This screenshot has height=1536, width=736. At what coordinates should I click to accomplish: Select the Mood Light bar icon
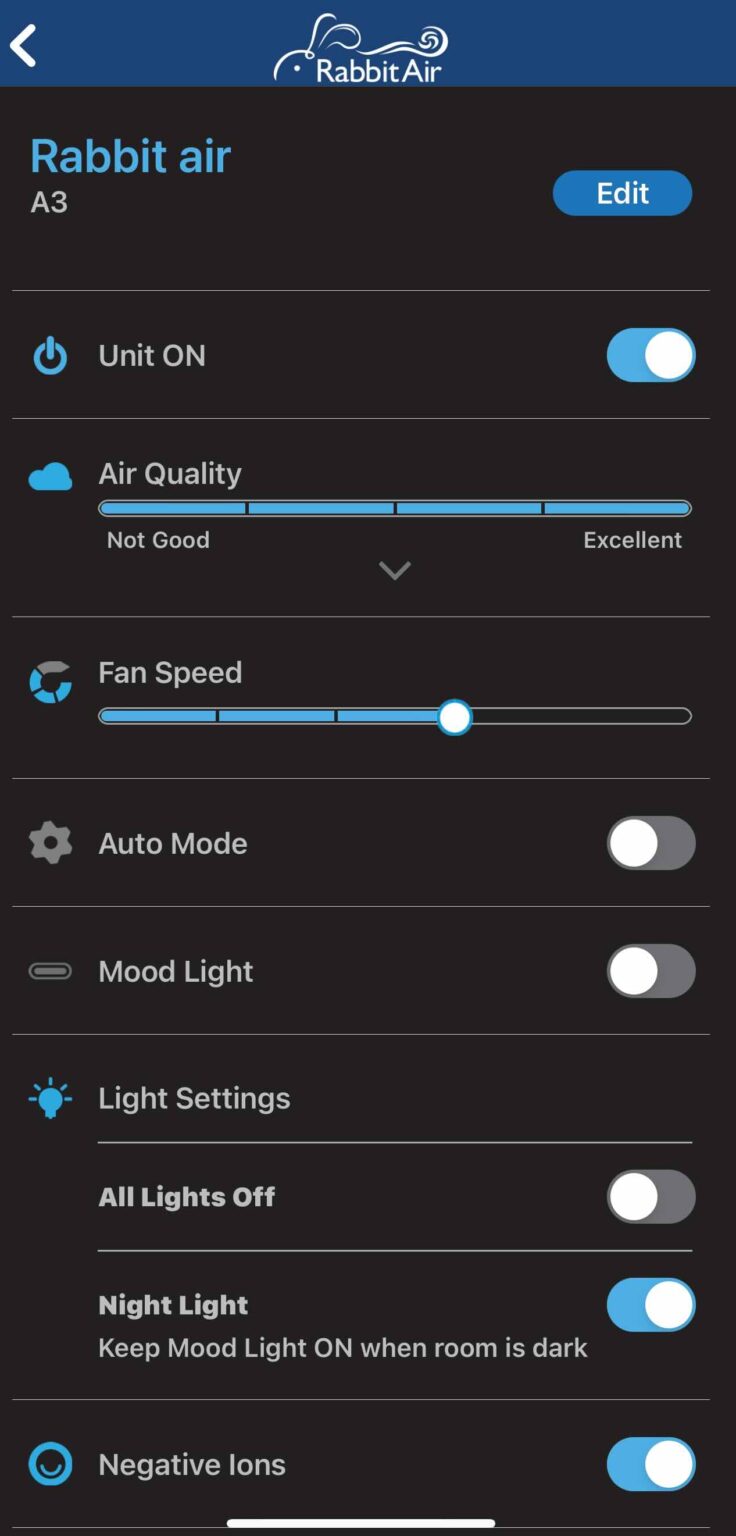coord(49,971)
